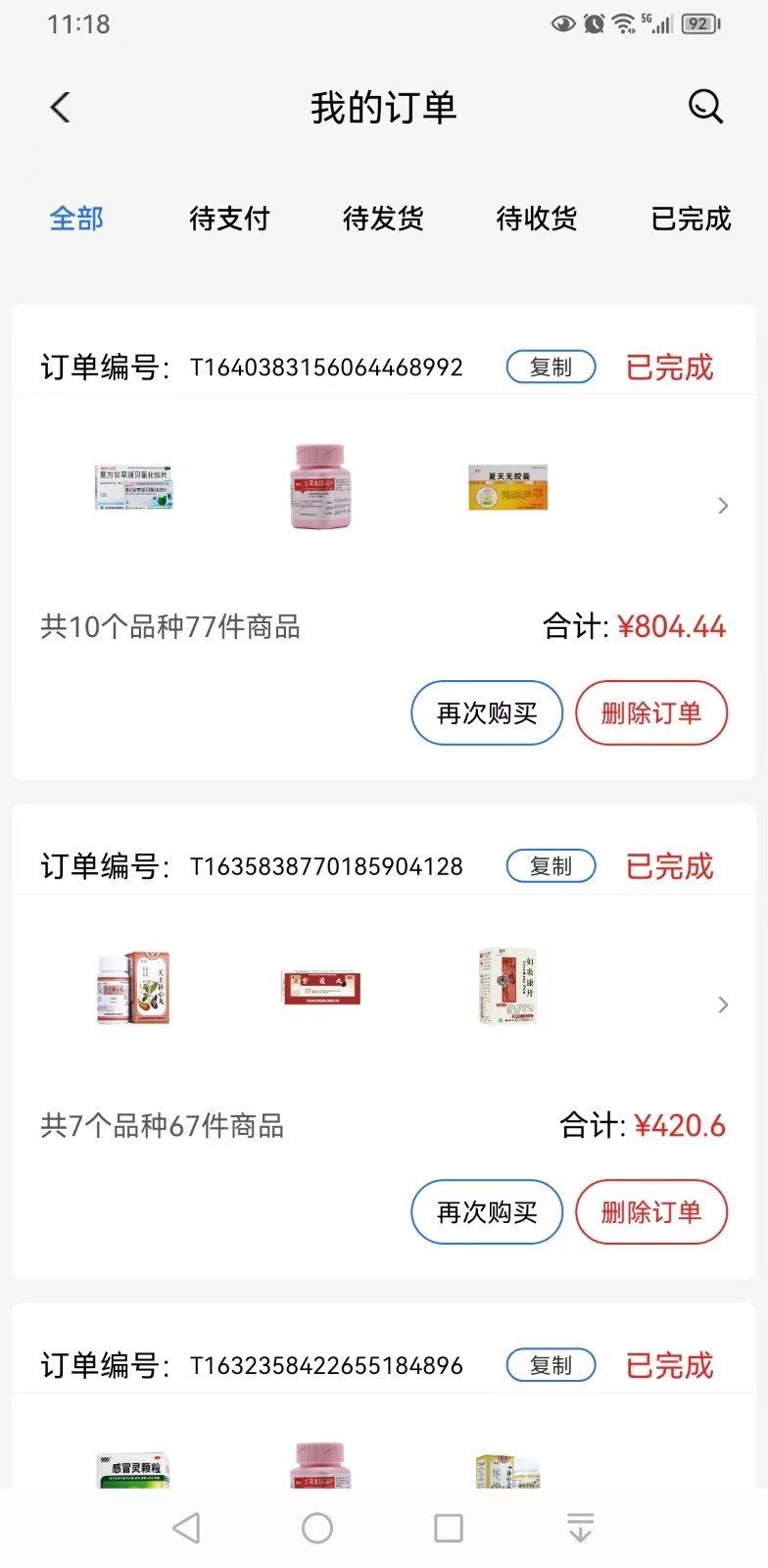Copy order number T1632358422655184896
The height and width of the screenshot is (1568, 768).
(x=551, y=1364)
